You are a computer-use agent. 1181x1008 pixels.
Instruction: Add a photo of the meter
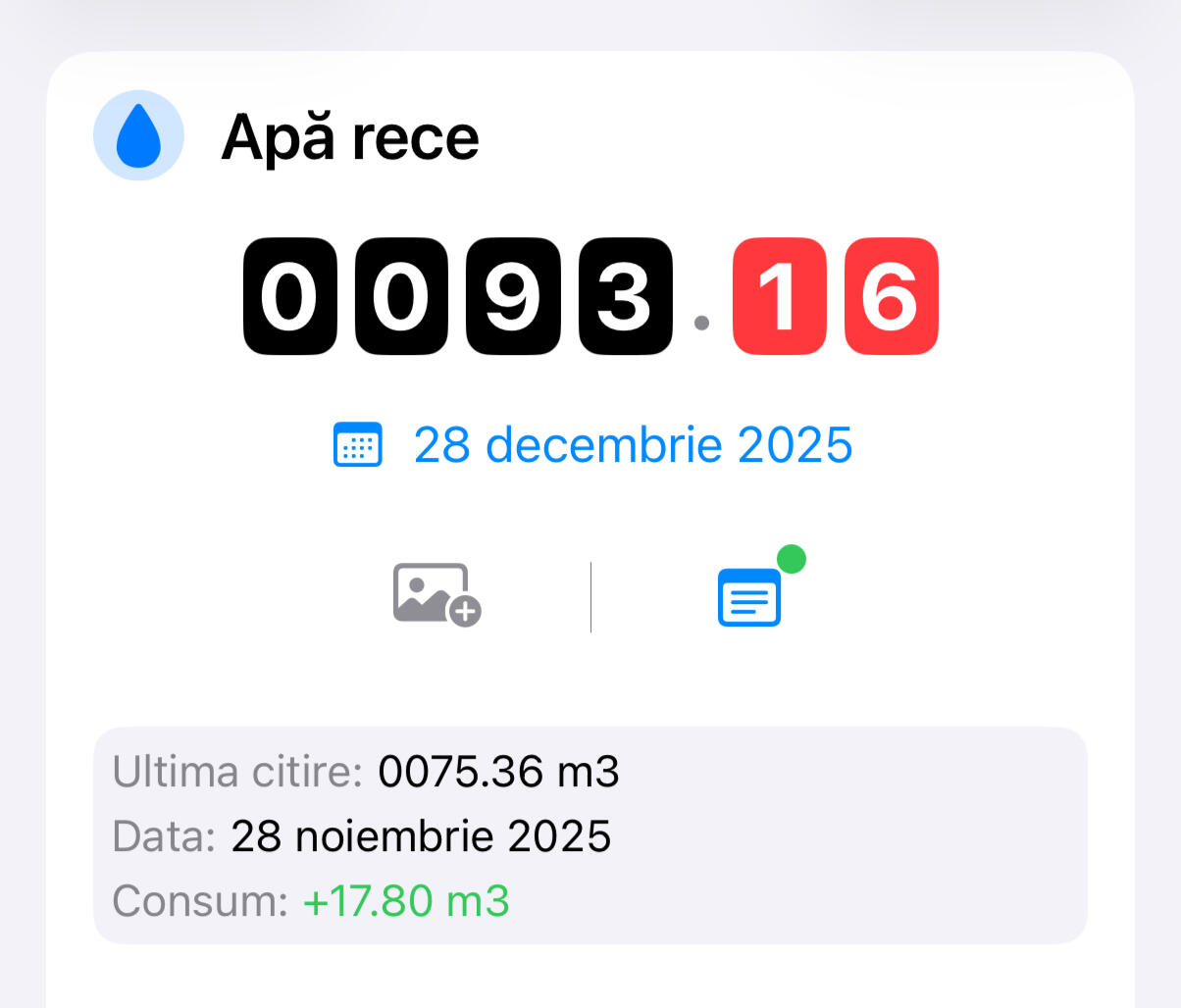click(x=436, y=594)
